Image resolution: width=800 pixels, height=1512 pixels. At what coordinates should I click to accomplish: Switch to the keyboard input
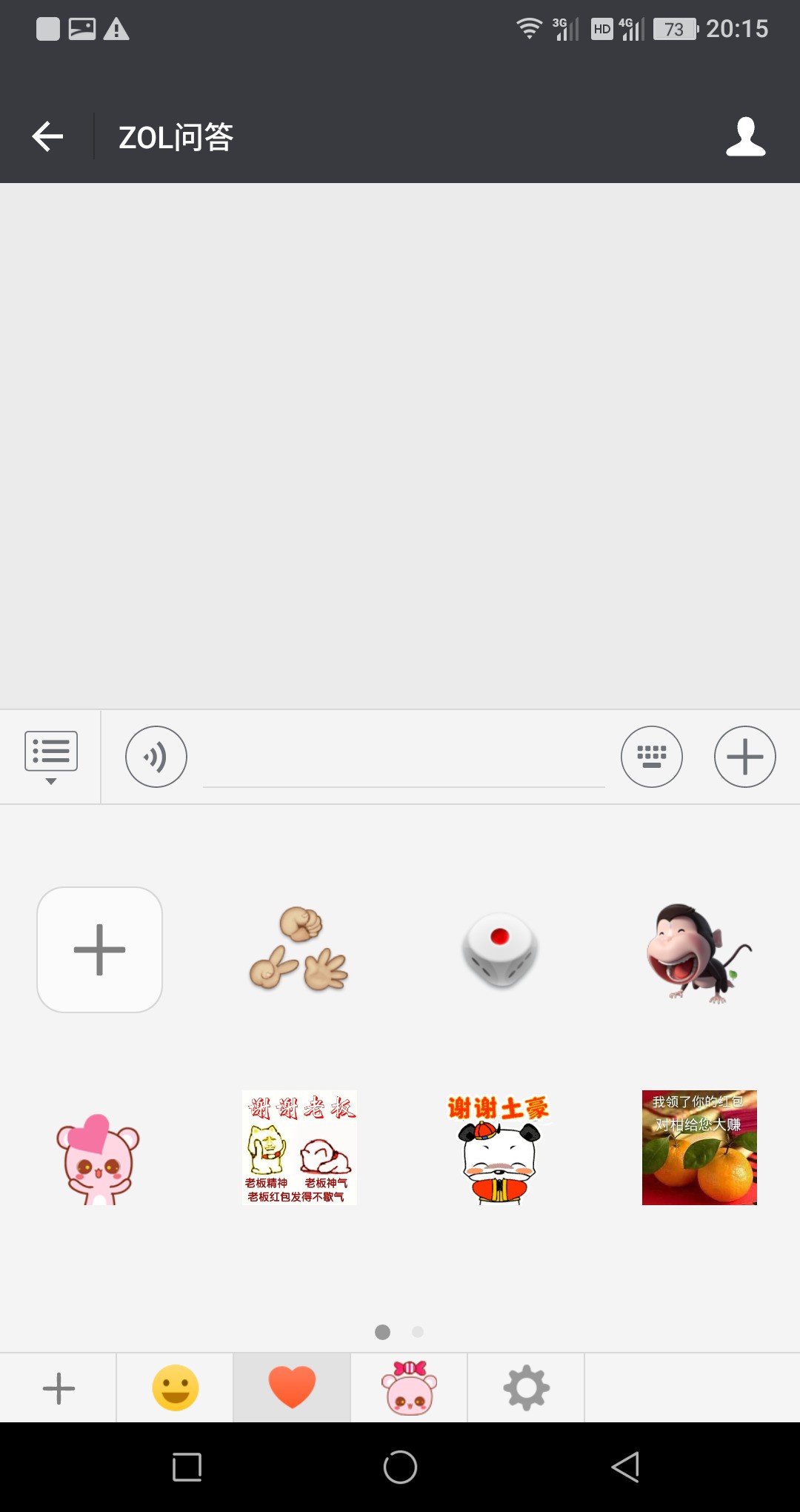coord(652,757)
